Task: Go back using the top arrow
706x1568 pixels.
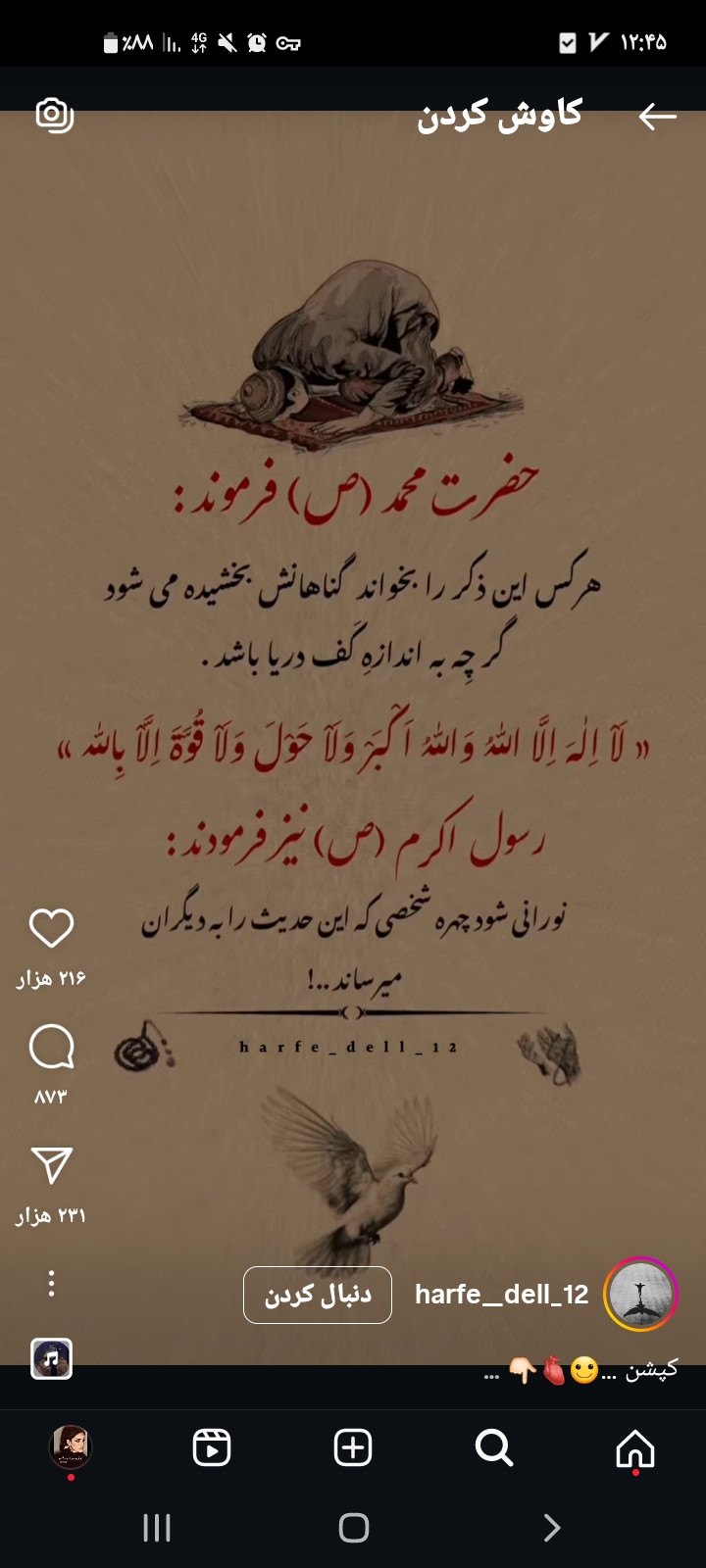Action: click(x=657, y=117)
